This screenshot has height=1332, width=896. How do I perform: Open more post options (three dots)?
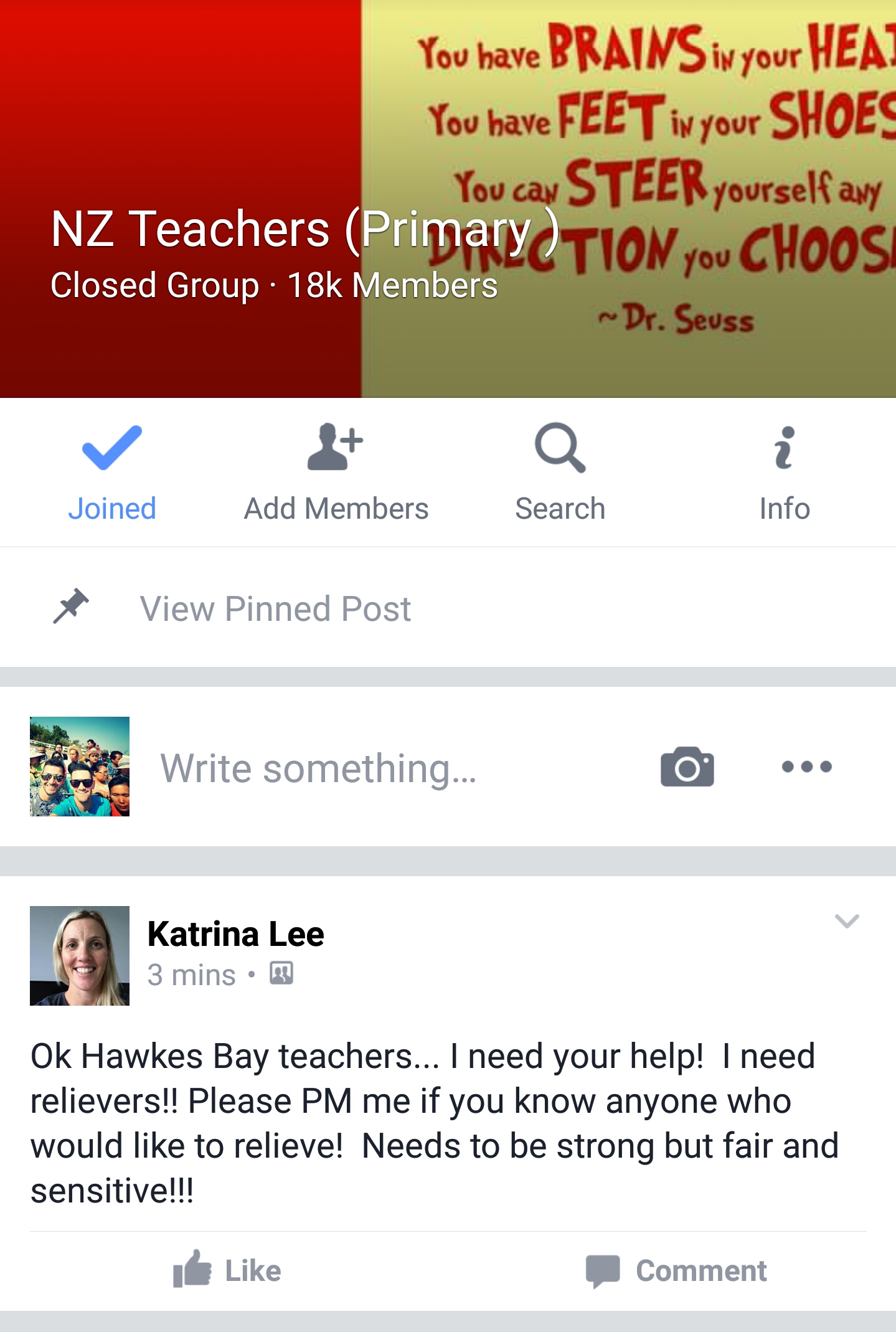(806, 767)
